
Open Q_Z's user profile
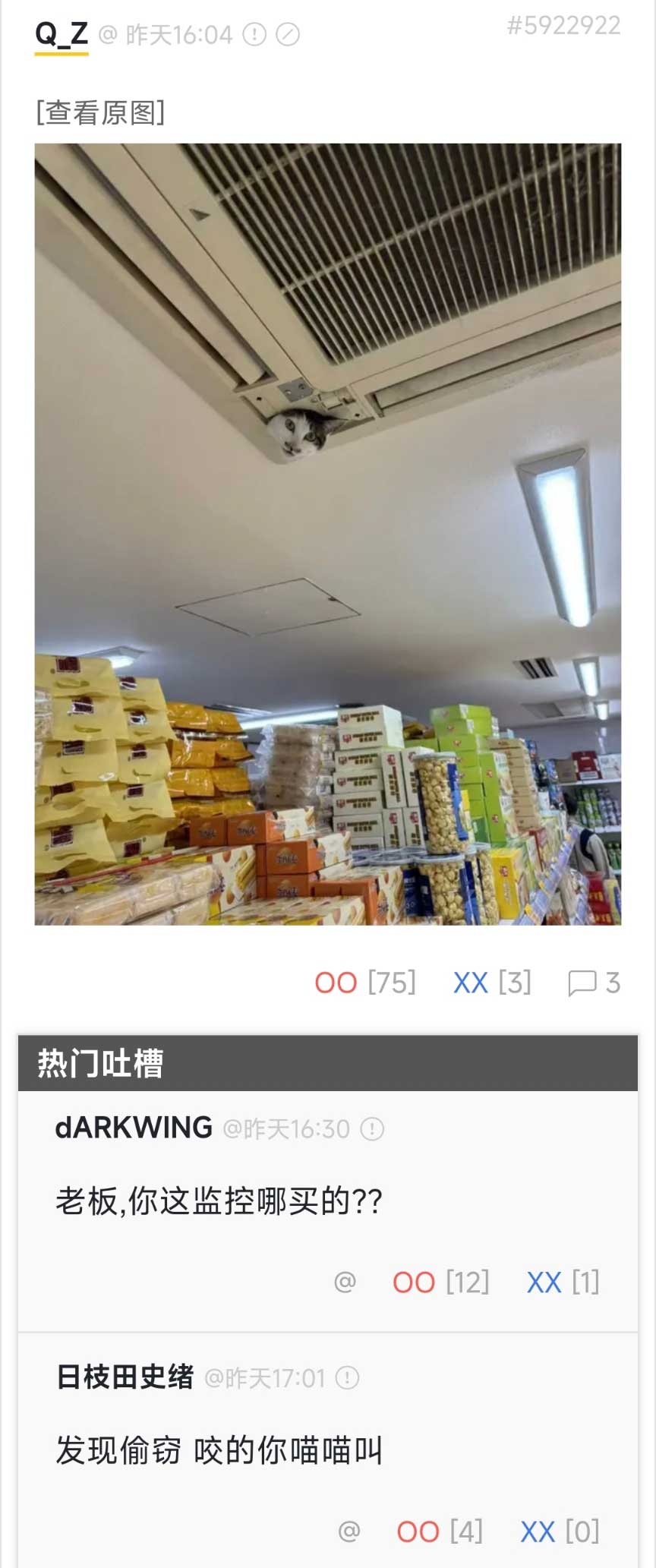tap(61, 34)
